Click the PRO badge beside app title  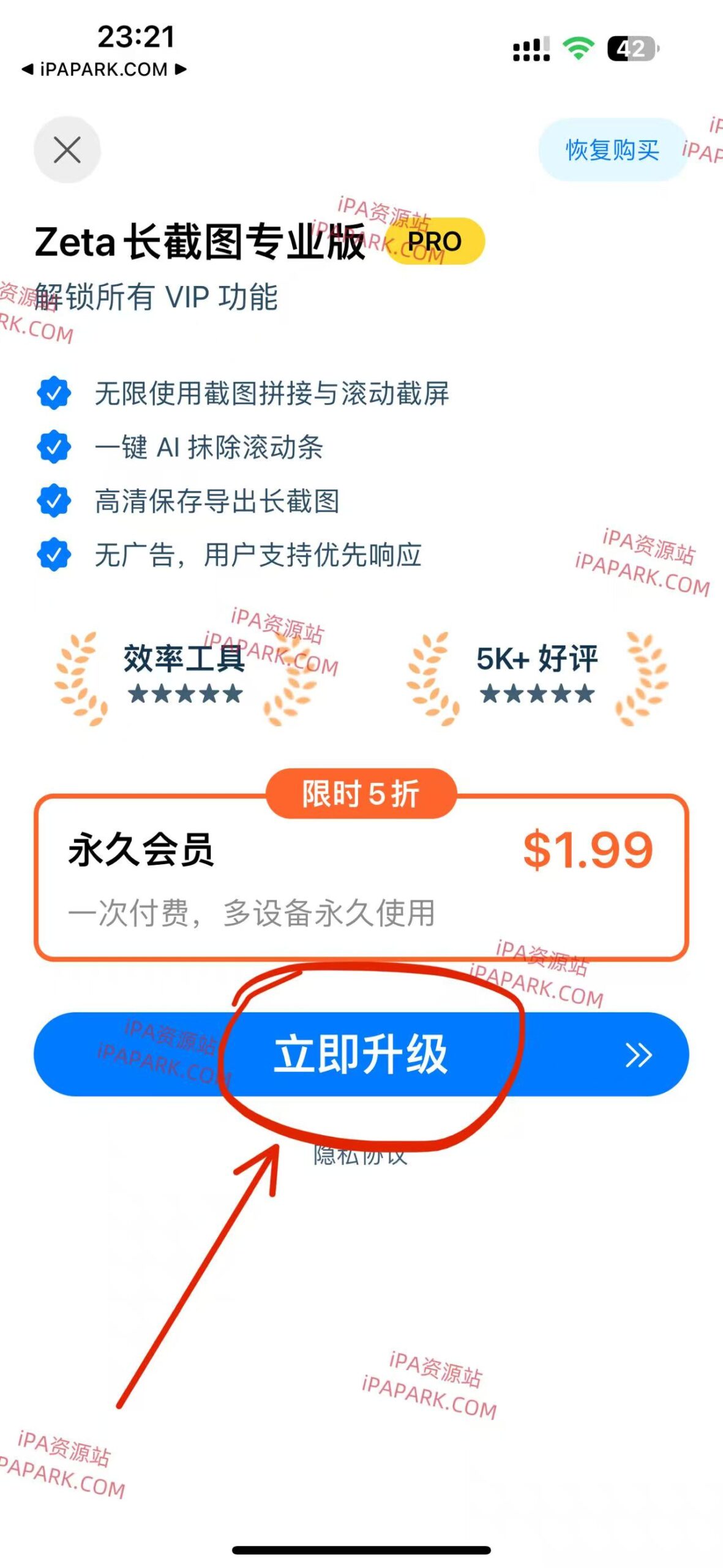(x=436, y=241)
